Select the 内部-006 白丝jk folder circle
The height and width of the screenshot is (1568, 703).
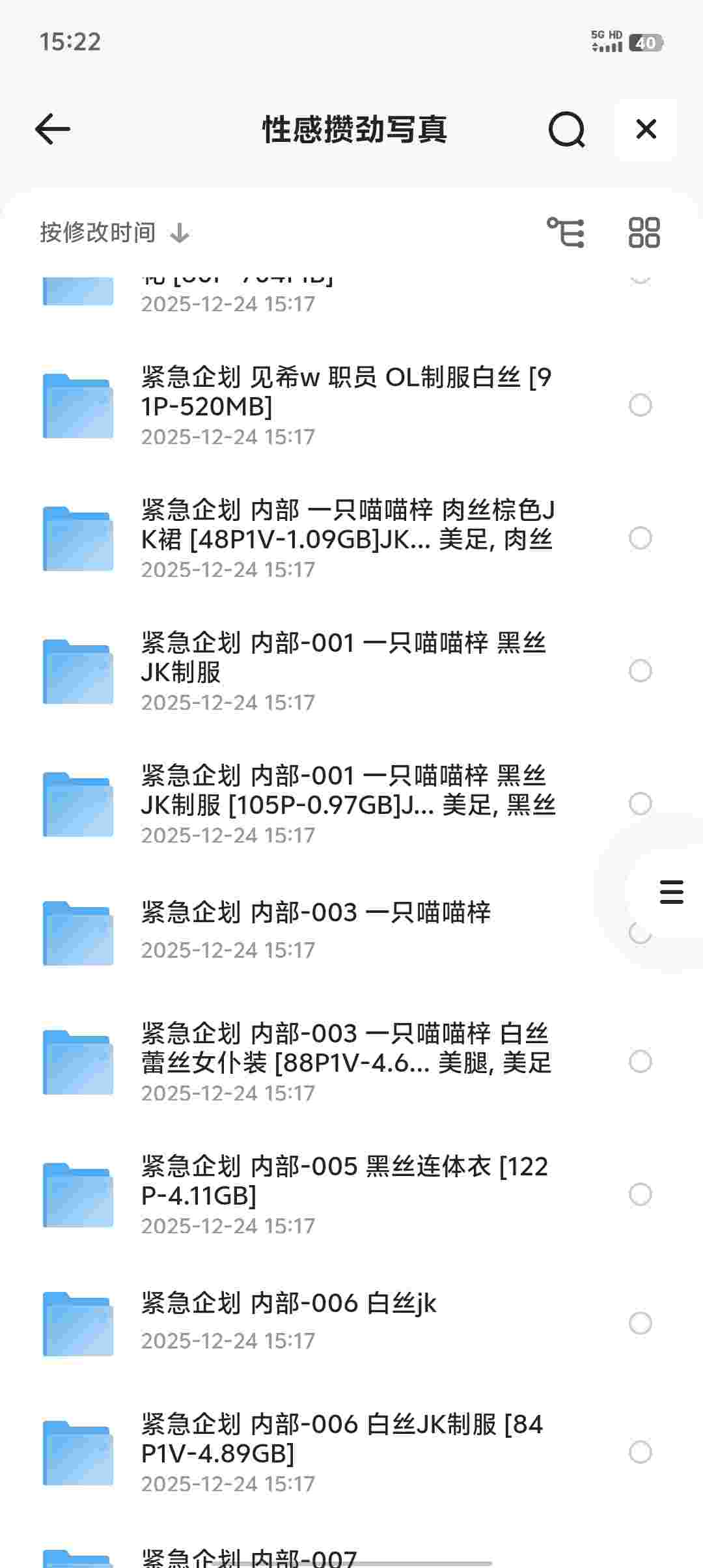[x=641, y=1323]
